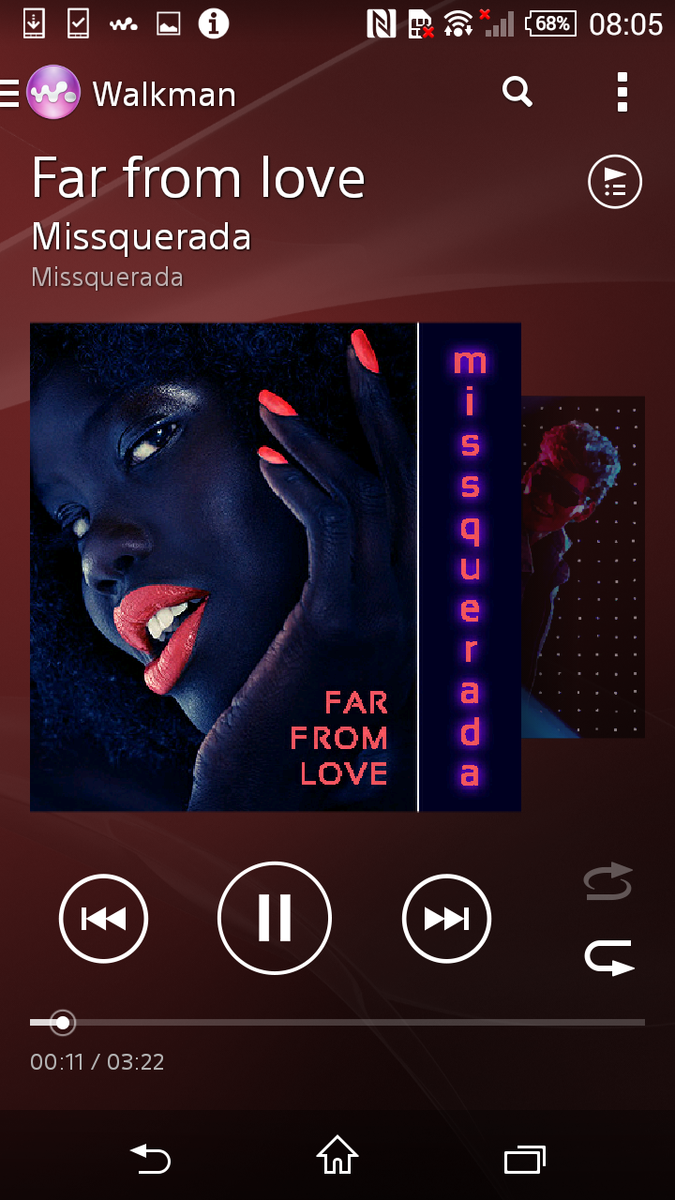Screen dimensions: 675x1200
Task: Skip to the next track
Action: click(446, 918)
